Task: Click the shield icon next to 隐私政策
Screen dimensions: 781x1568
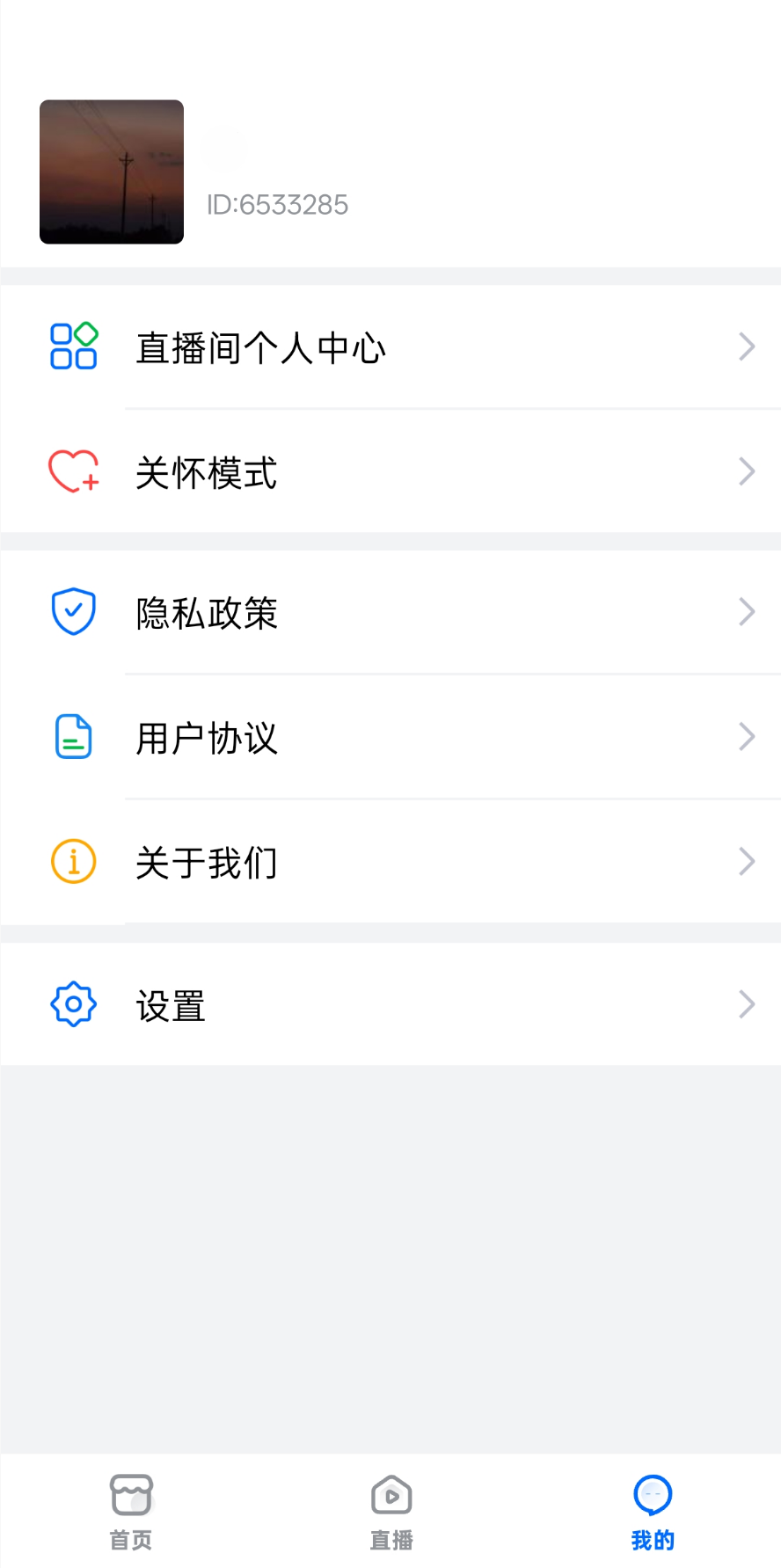Action: click(73, 610)
